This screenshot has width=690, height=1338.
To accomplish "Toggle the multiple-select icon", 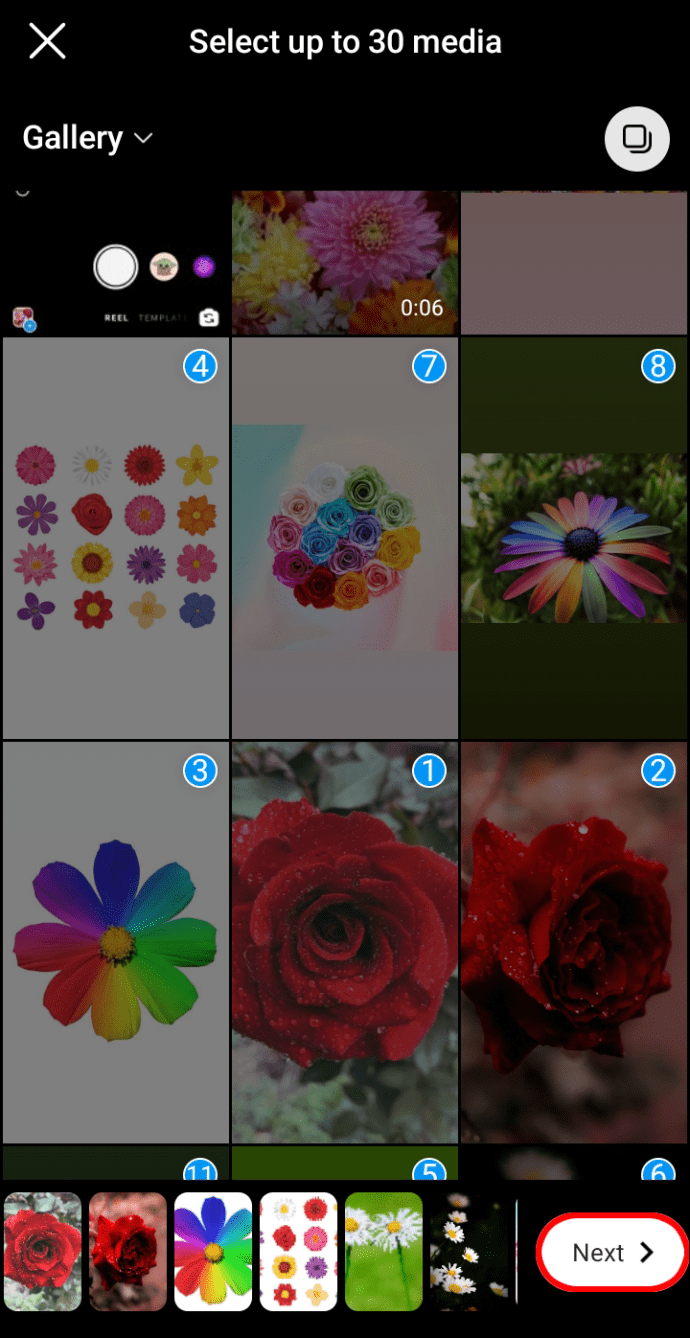I will pyautogui.click(x=636, y=139).
